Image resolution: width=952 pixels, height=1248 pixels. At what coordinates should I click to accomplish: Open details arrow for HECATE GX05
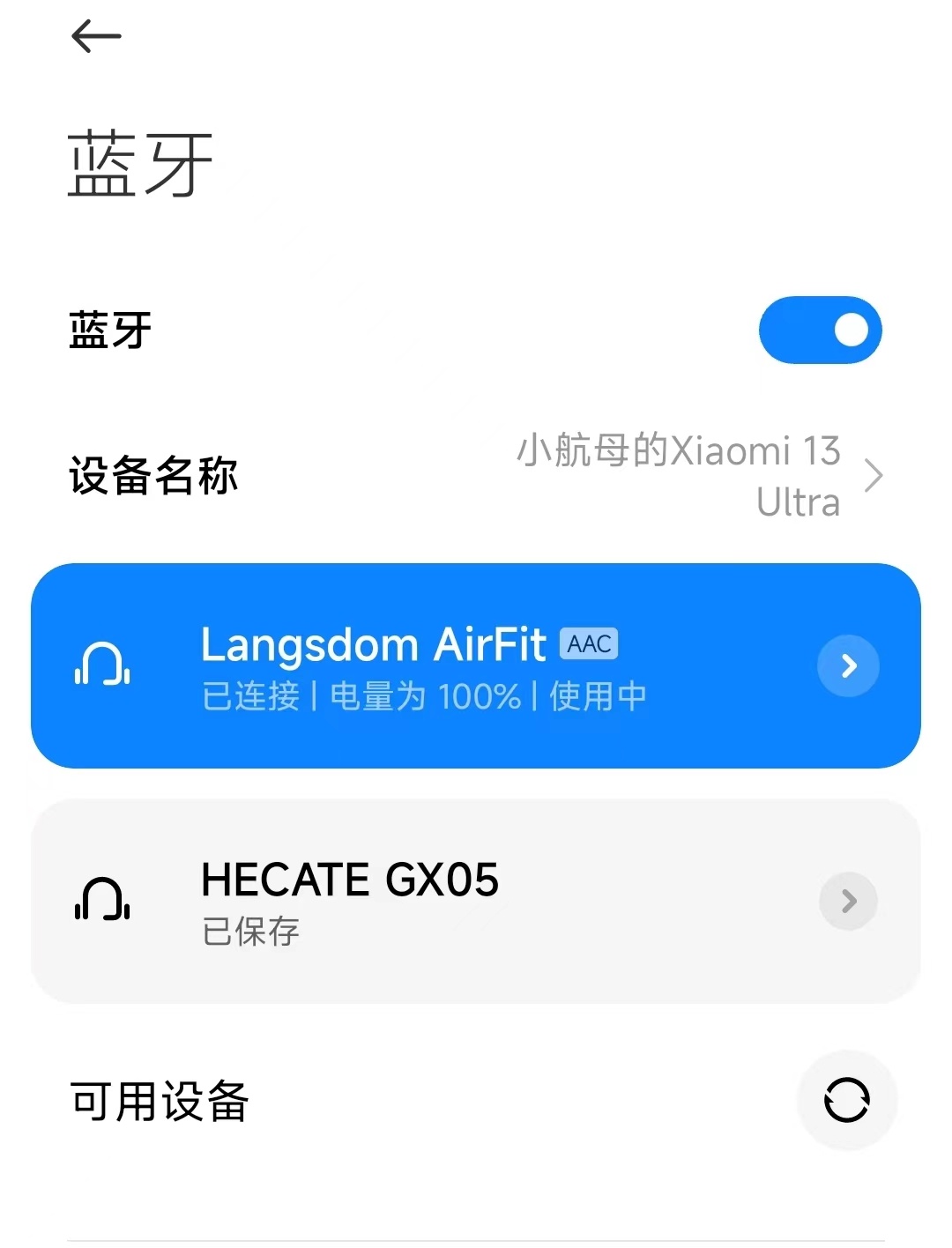click(x=848, y=901)
